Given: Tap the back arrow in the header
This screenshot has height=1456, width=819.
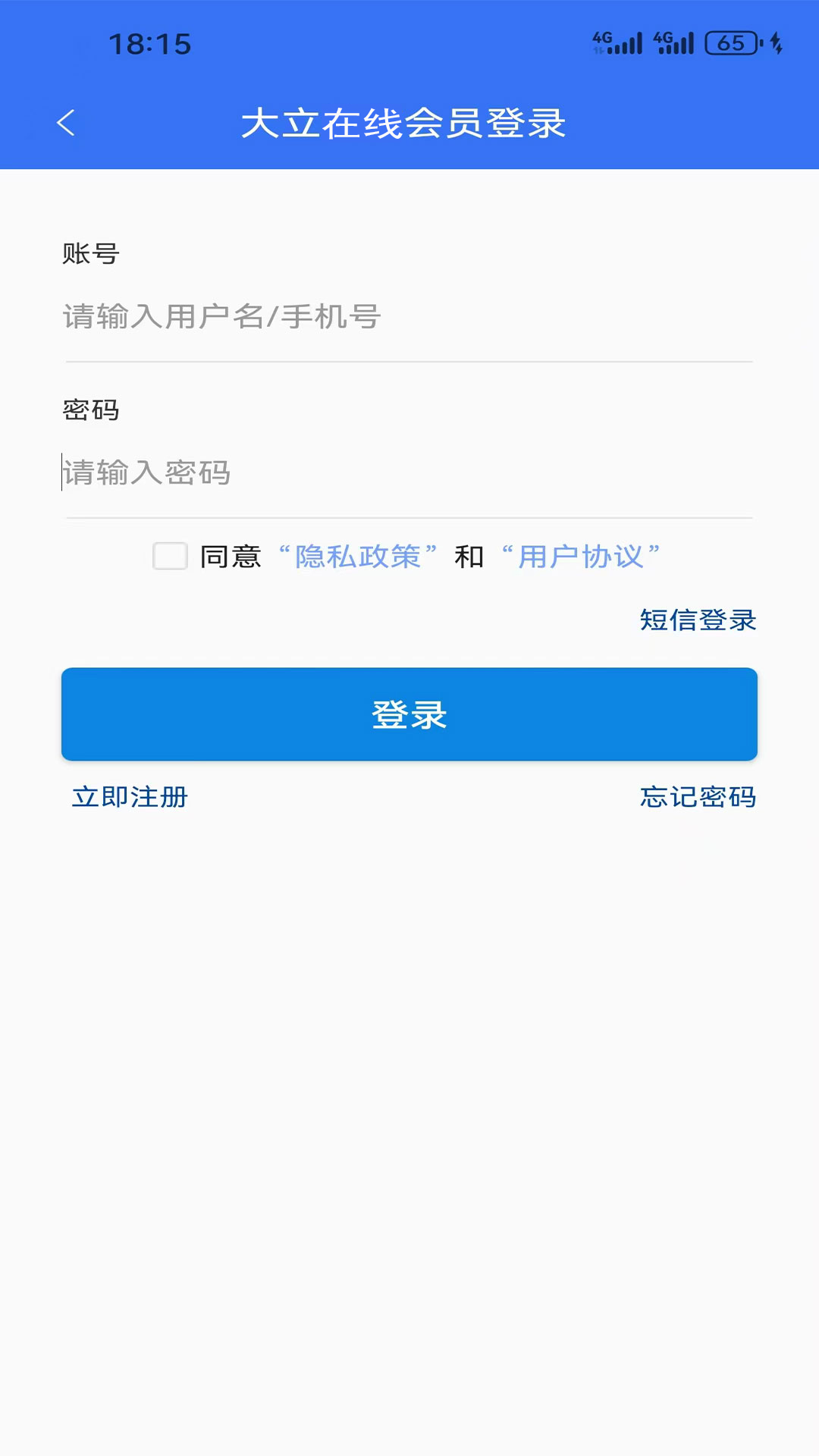Looking at the screenshot, I should click(x=67, y=122).
